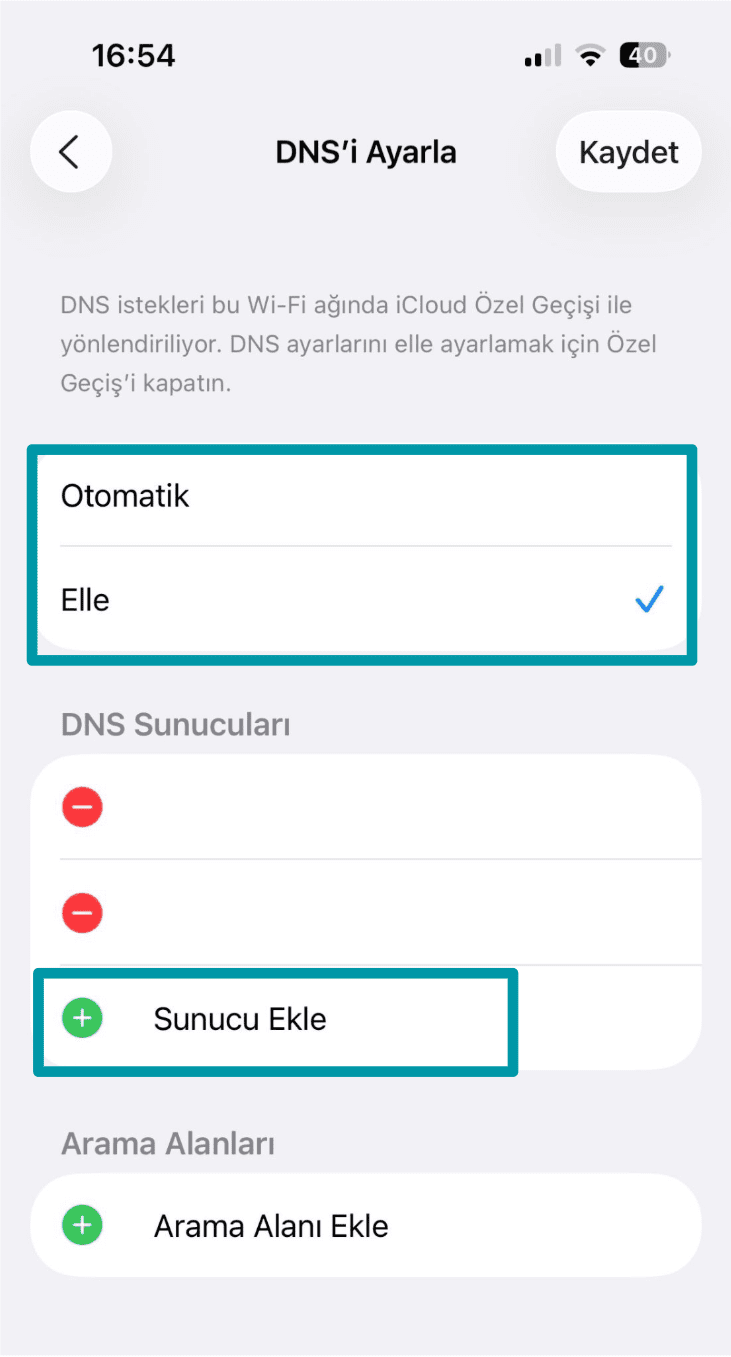Screen dimensions: 731x1357
Task: Tap the green plus next to Sunucu Ekle
Action: click(82, 1017)
